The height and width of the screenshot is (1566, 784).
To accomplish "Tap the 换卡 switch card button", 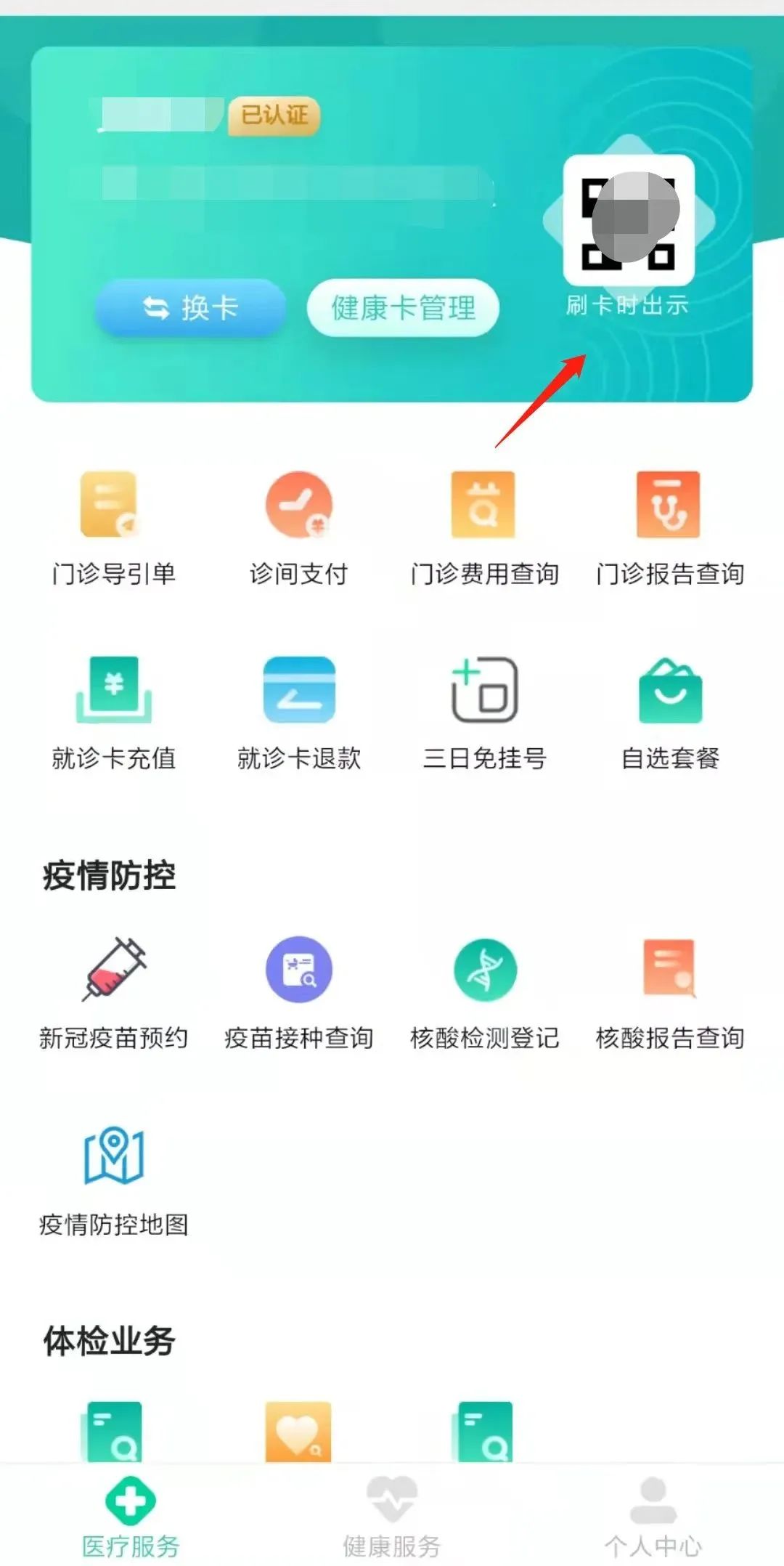I will (190, 308).
